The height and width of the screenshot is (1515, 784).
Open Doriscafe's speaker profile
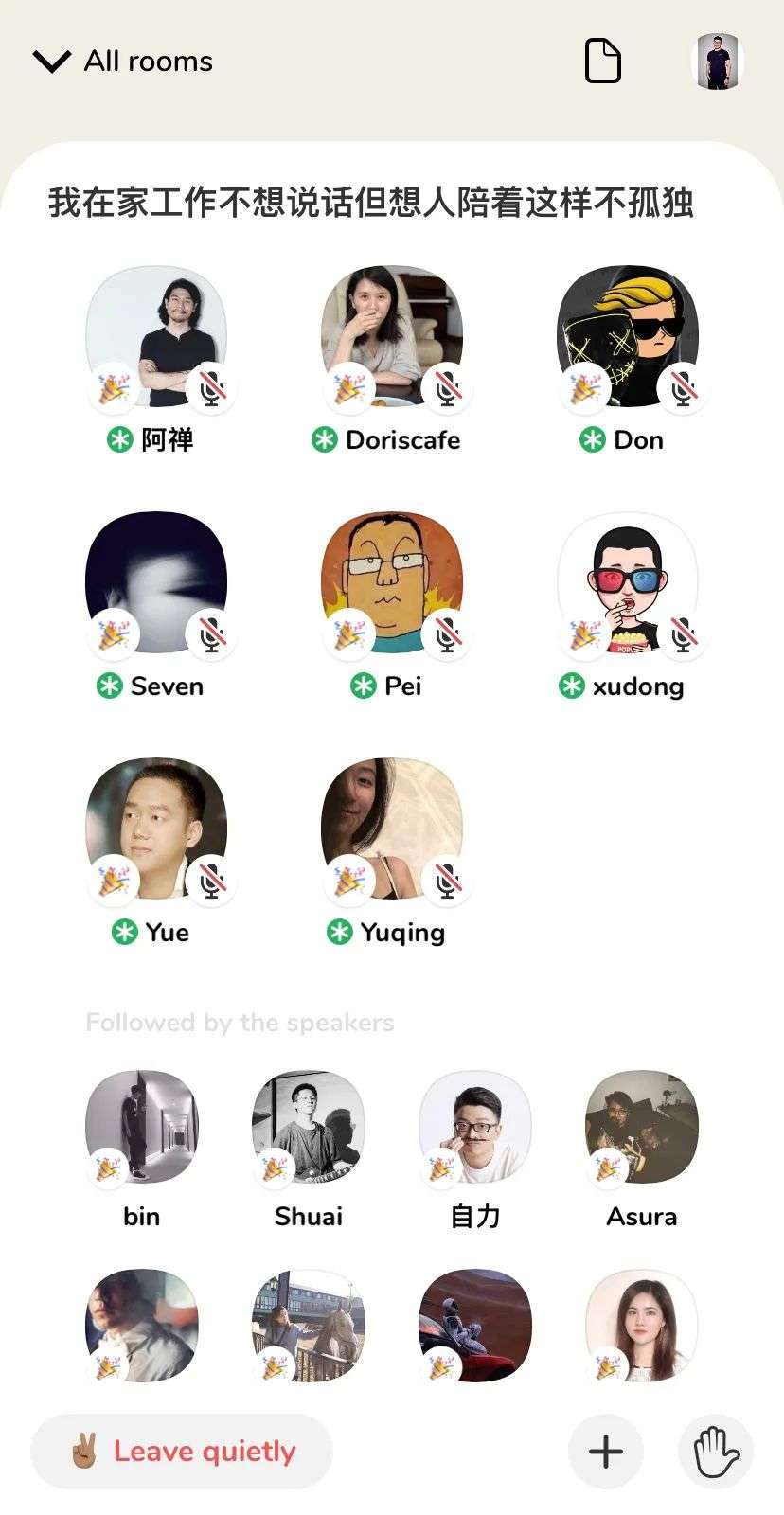392,336
